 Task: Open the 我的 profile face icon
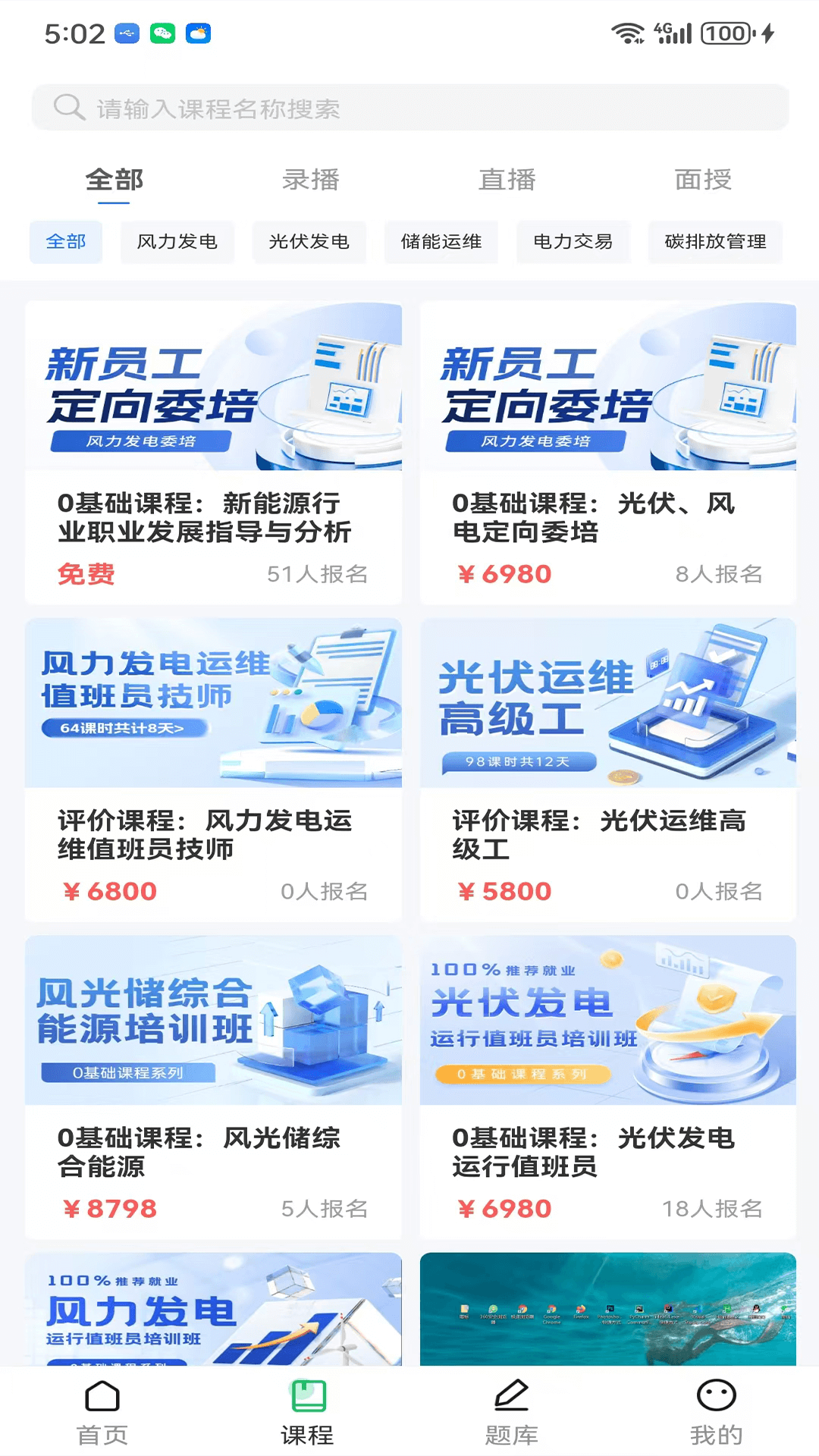coord(716,1407)
